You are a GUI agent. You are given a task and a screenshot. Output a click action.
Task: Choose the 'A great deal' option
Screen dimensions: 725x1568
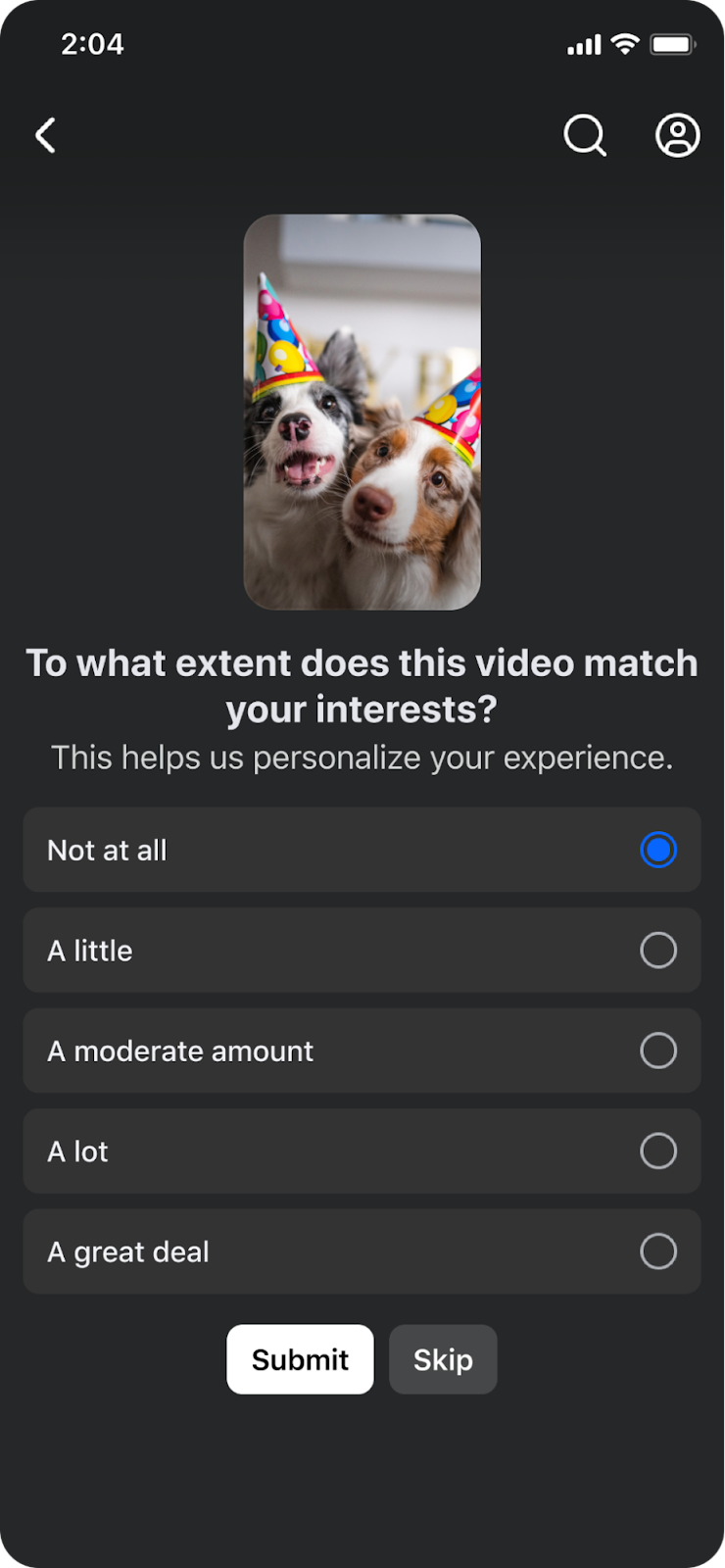click(x=362, y=1251)
